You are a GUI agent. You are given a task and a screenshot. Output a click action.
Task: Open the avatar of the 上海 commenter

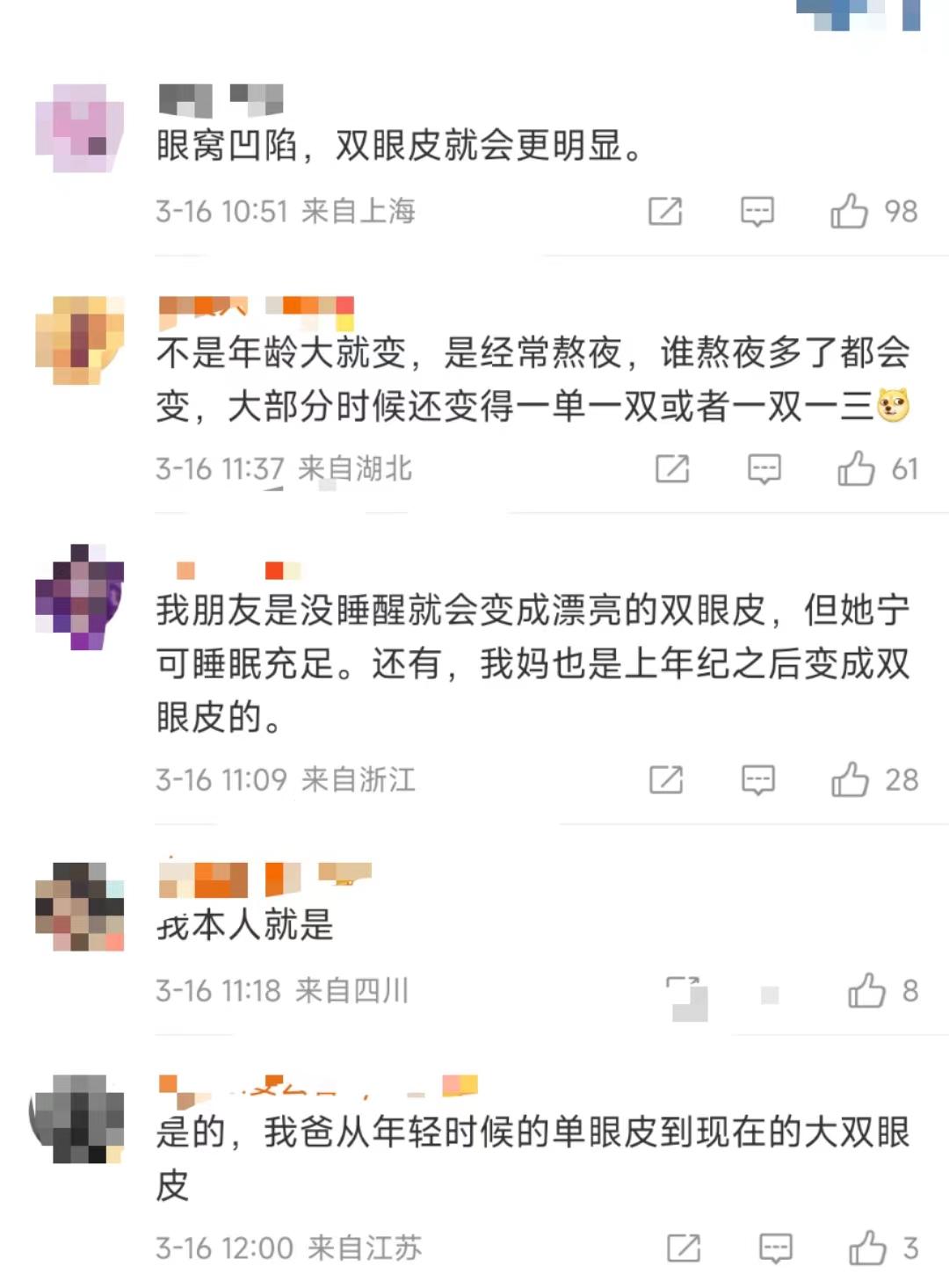click(79, 128)
